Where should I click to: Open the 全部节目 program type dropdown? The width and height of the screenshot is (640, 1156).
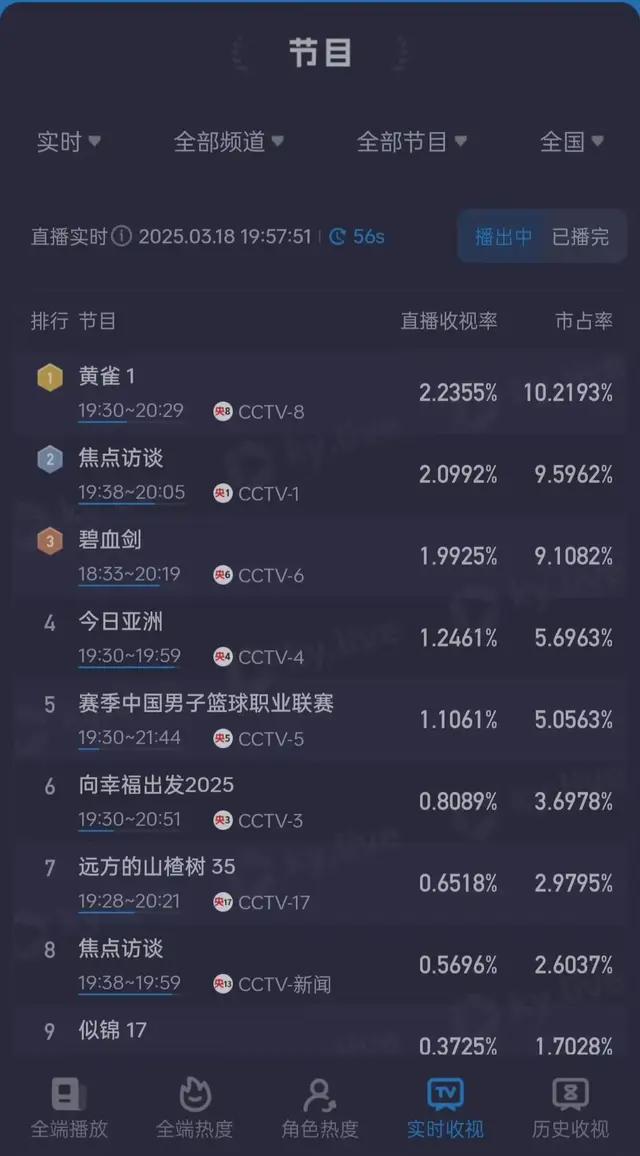[x=411, y=142]
